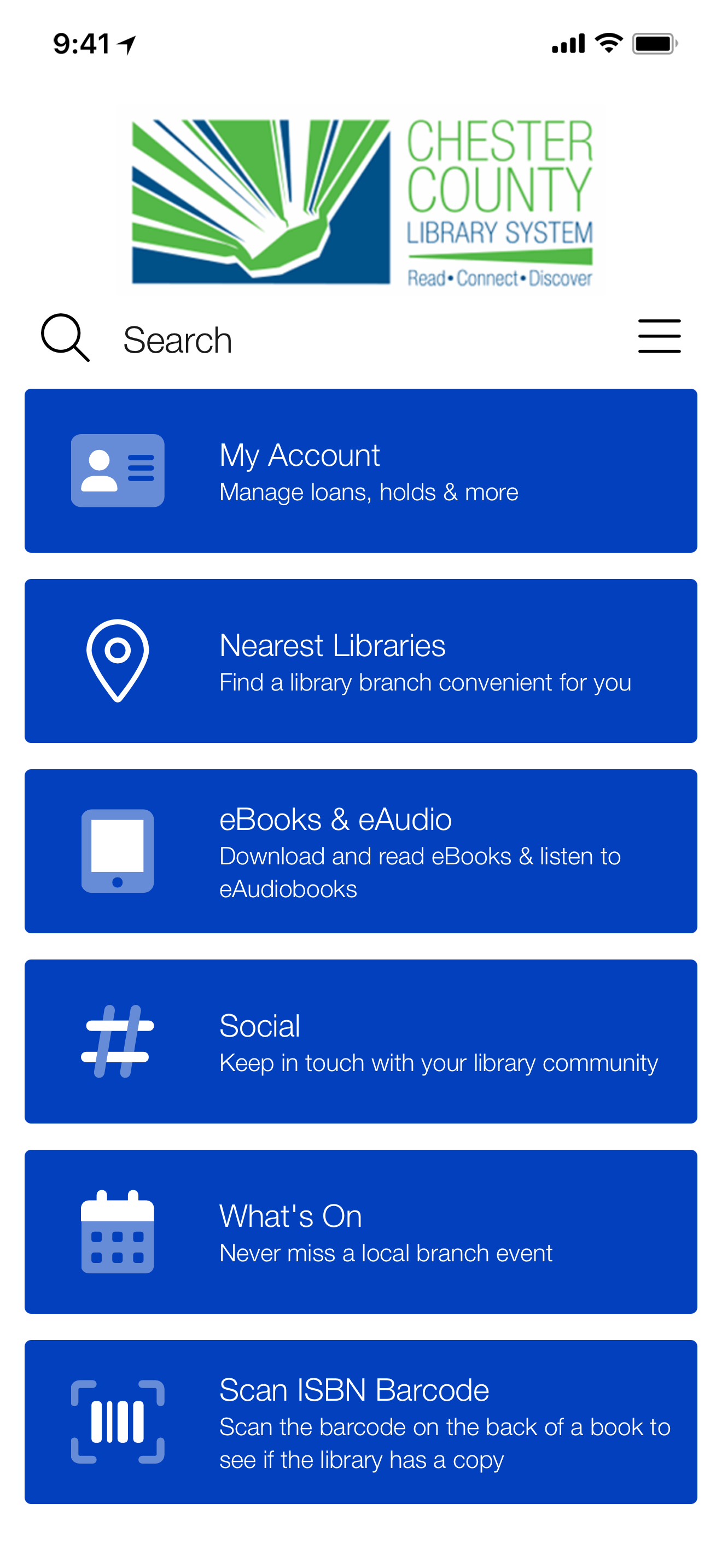Open My Account

(360, 471)
